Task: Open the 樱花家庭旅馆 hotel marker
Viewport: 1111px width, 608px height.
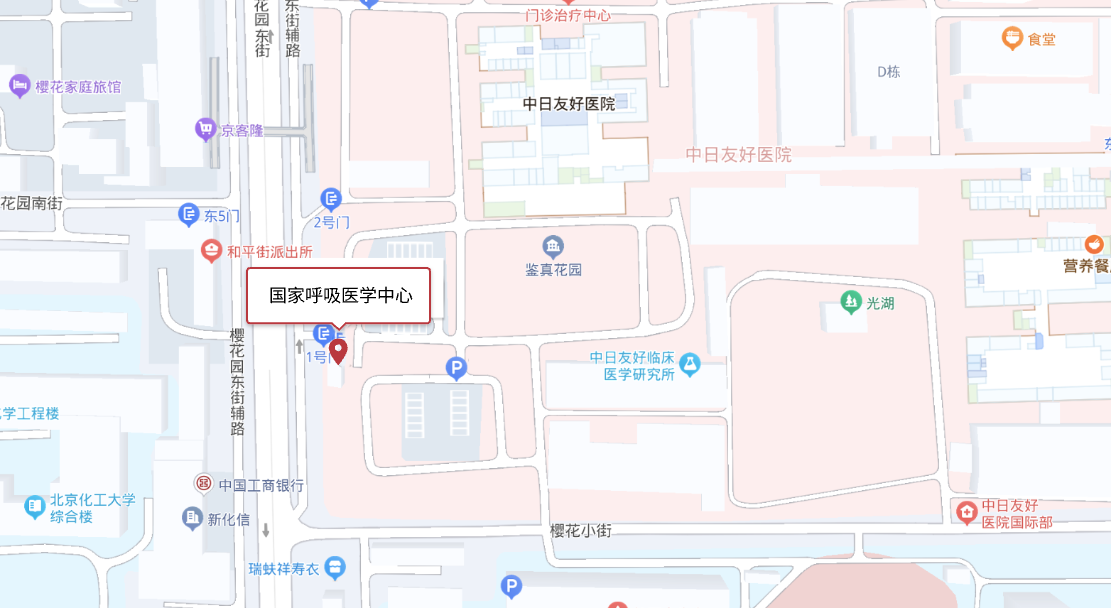Action: point(20,86)
